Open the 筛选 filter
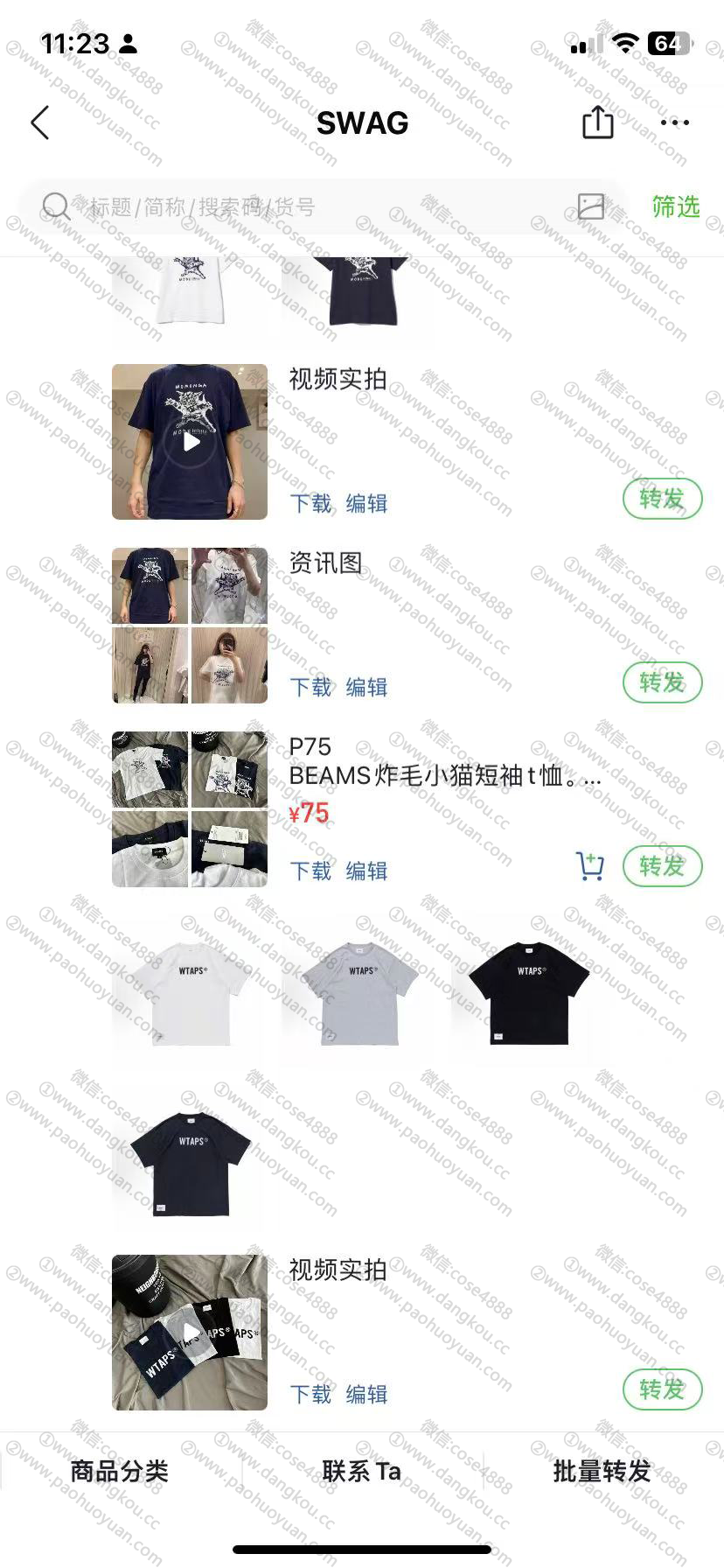 coord(675,207)
